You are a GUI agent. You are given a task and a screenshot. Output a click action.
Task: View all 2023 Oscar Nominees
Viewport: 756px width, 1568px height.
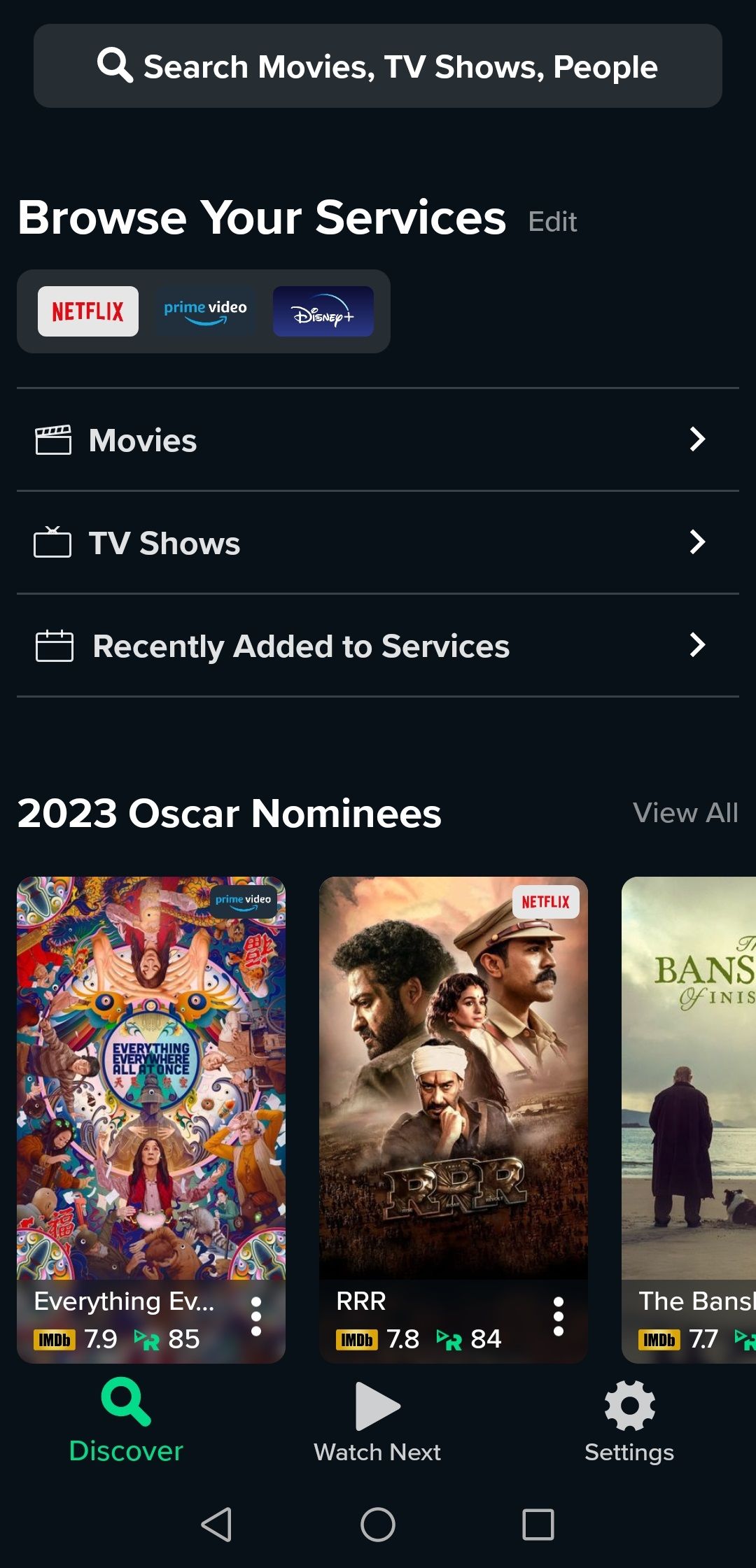tap(685, 813)
